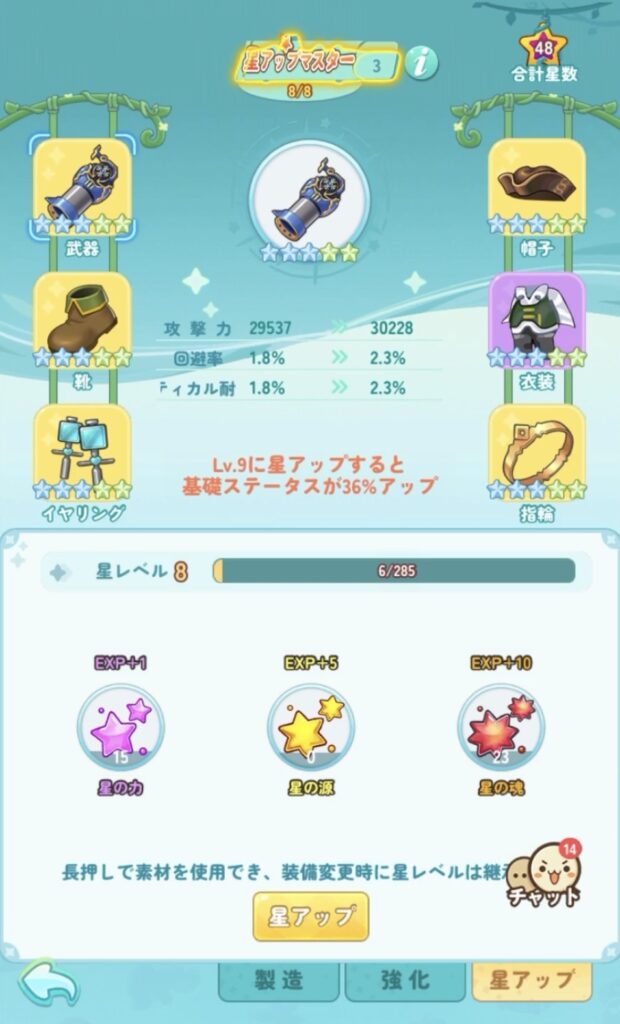
Task: Open the チャット bubble
Action: point(546,875)
